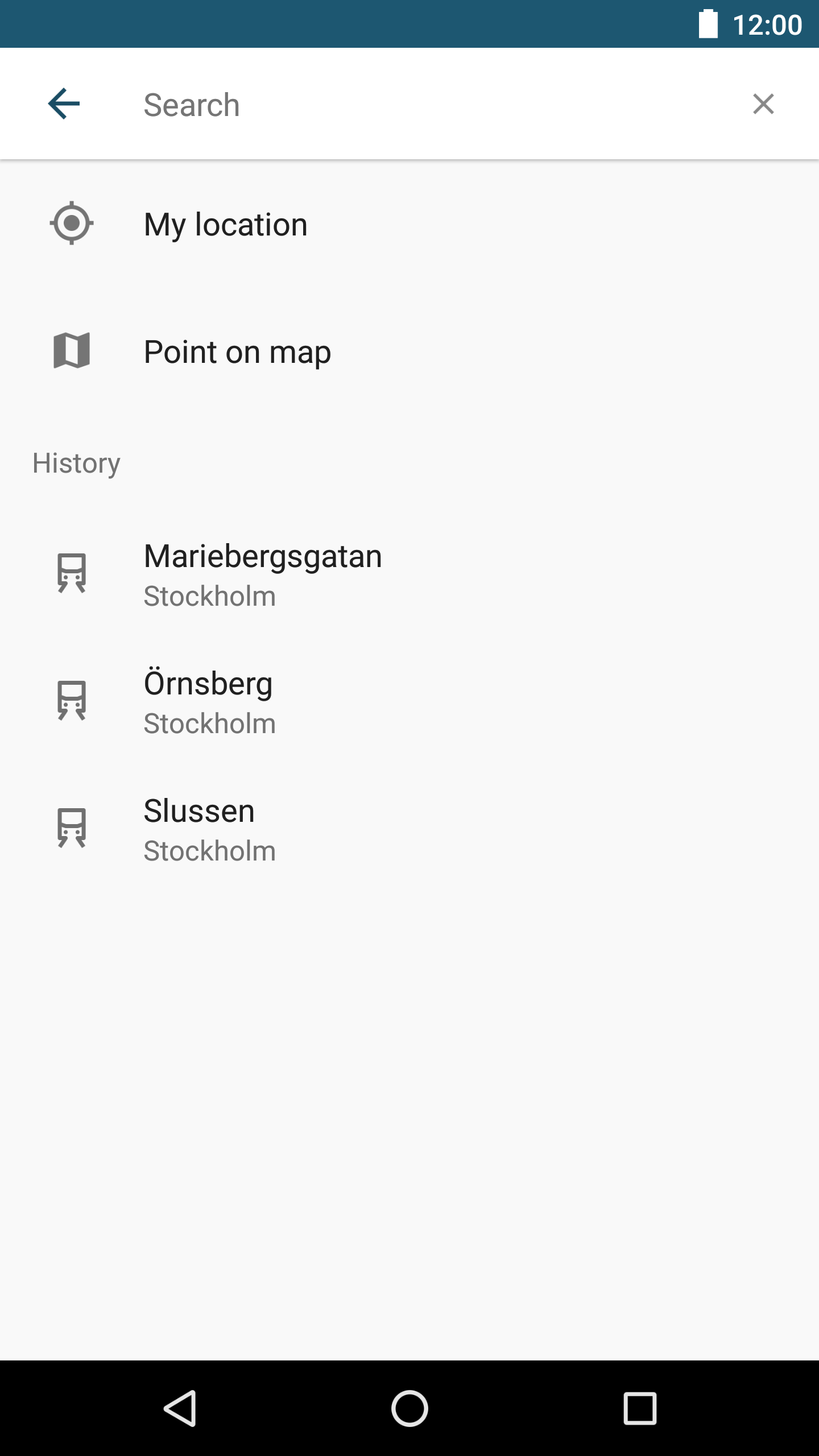Image resolution: width=819 pixels, height=1456 pixels.
Task: Open the Slussen history entry
Action: click(x=409, y=829)
